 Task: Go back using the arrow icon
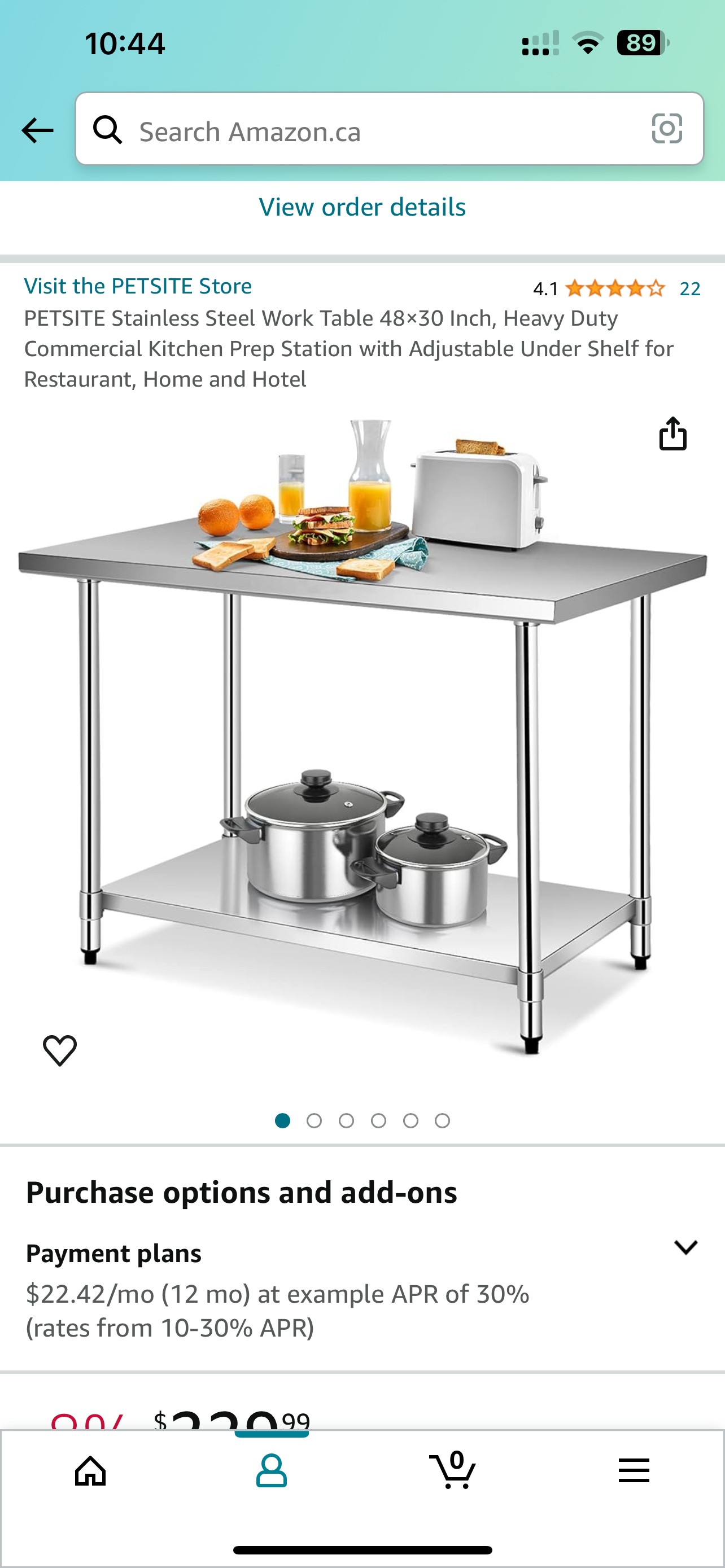point(37,130)
